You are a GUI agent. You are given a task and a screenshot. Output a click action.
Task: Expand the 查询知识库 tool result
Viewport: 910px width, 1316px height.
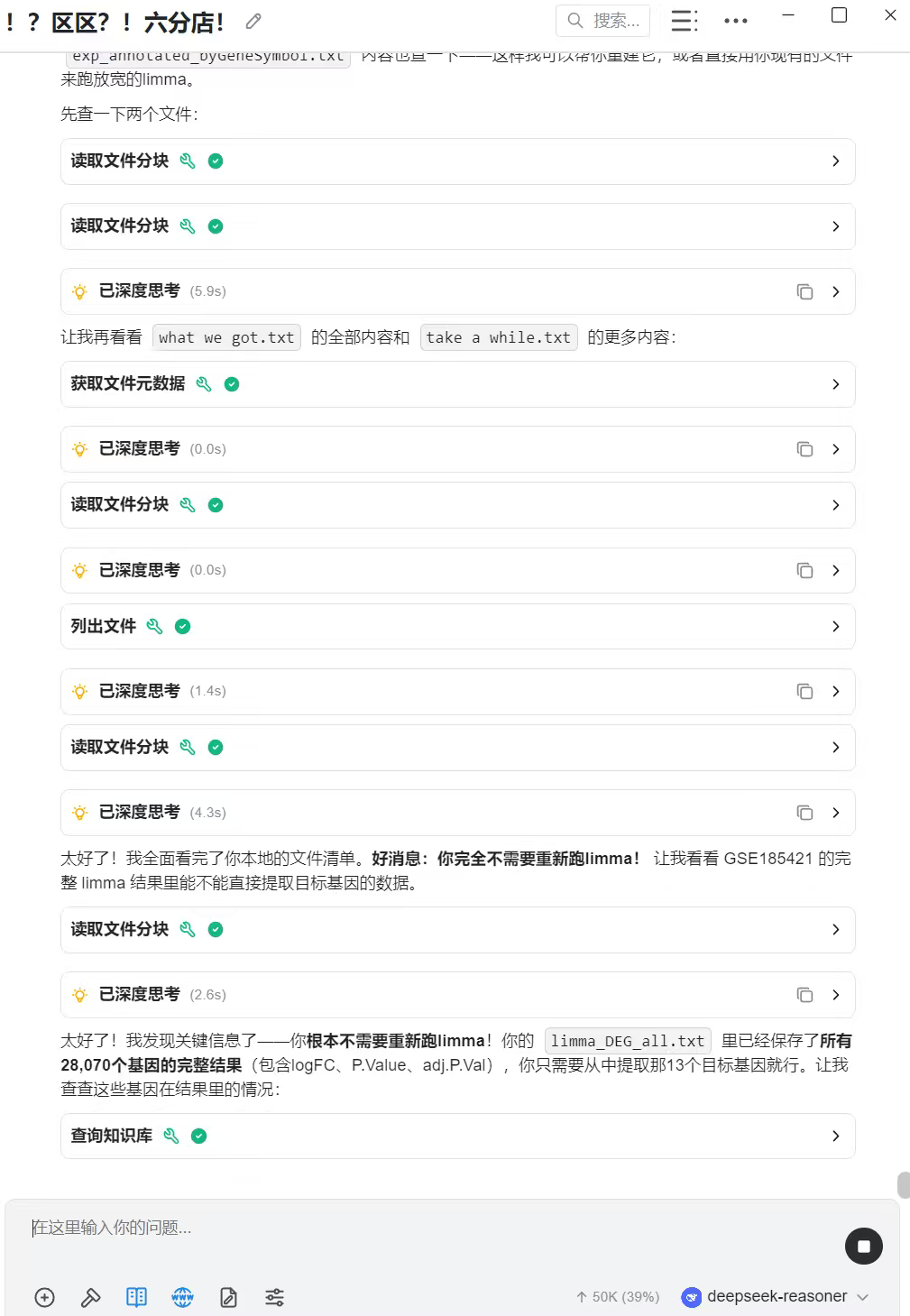(457, 1136)
